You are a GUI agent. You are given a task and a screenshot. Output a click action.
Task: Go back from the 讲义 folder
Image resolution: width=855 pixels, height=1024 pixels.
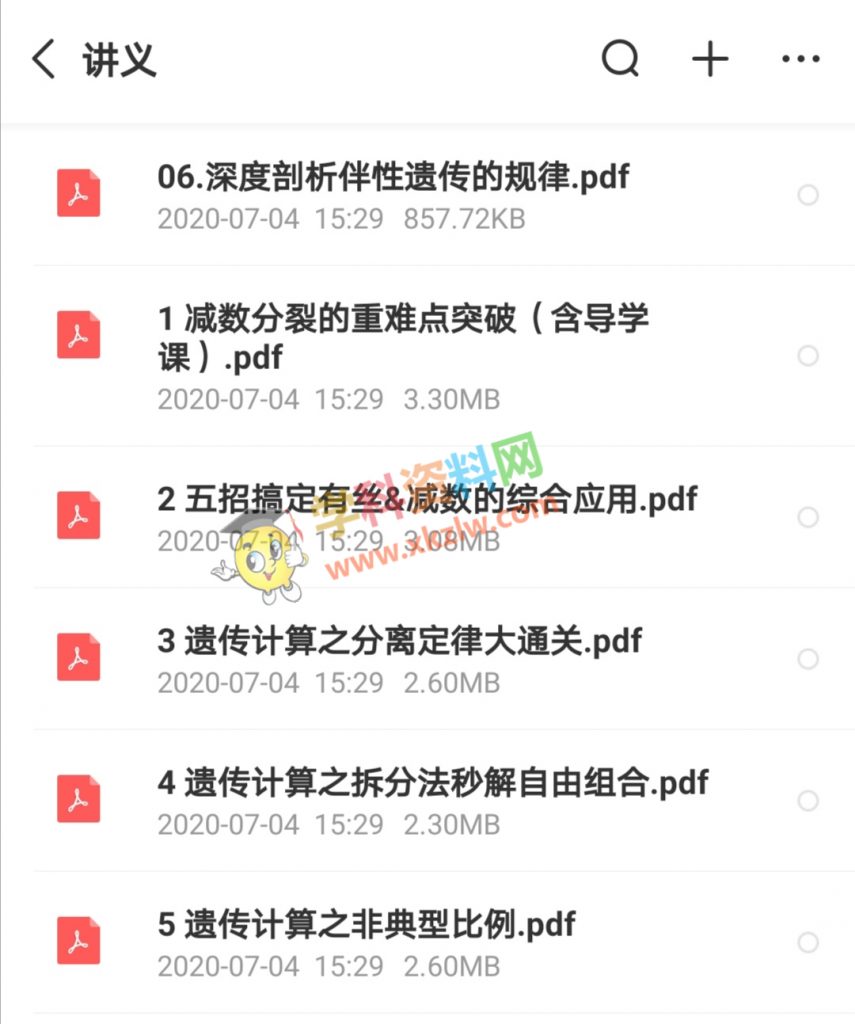(x=43, y=60)
